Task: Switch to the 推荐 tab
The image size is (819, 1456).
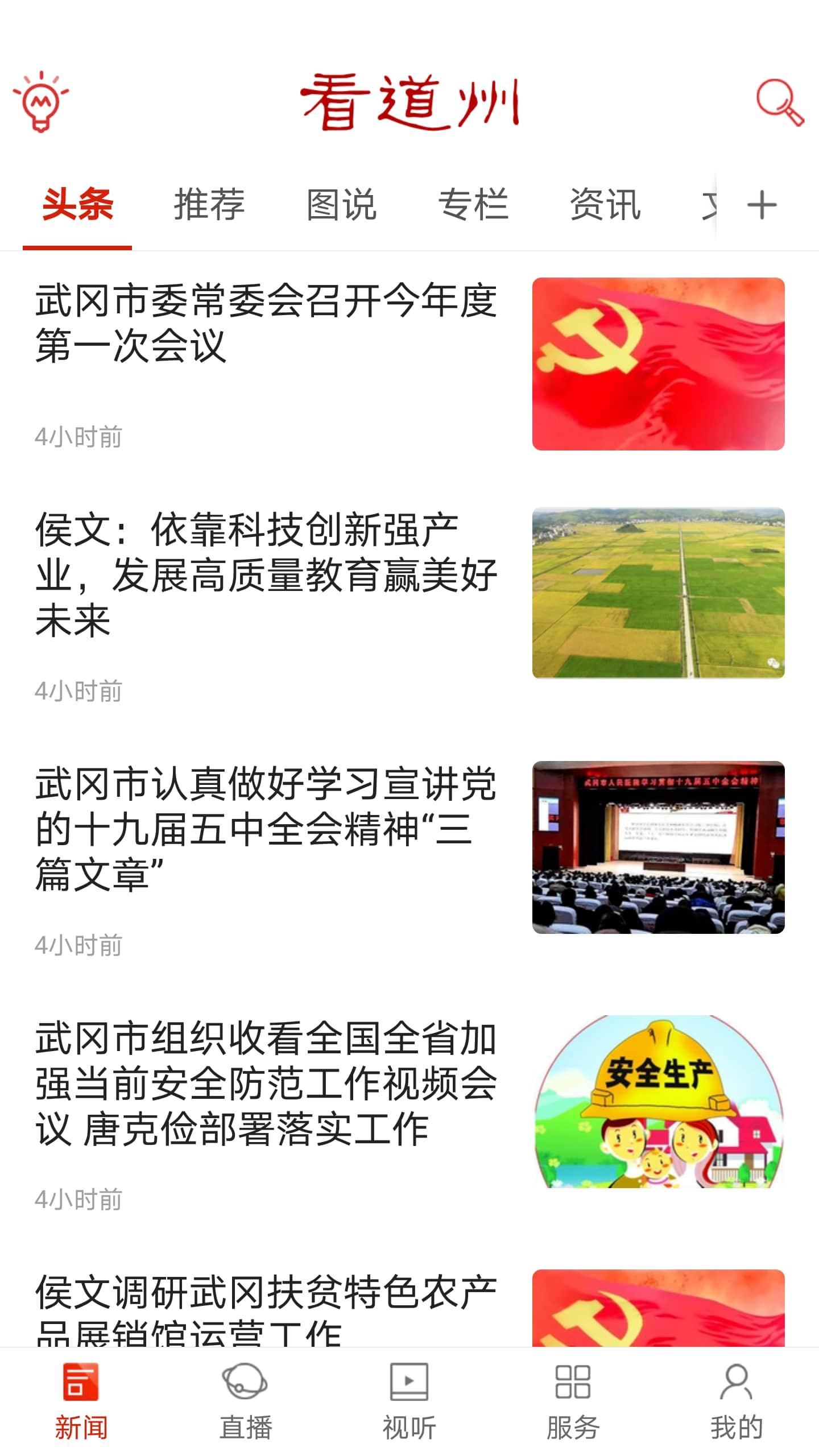Action: pos(209,206)
